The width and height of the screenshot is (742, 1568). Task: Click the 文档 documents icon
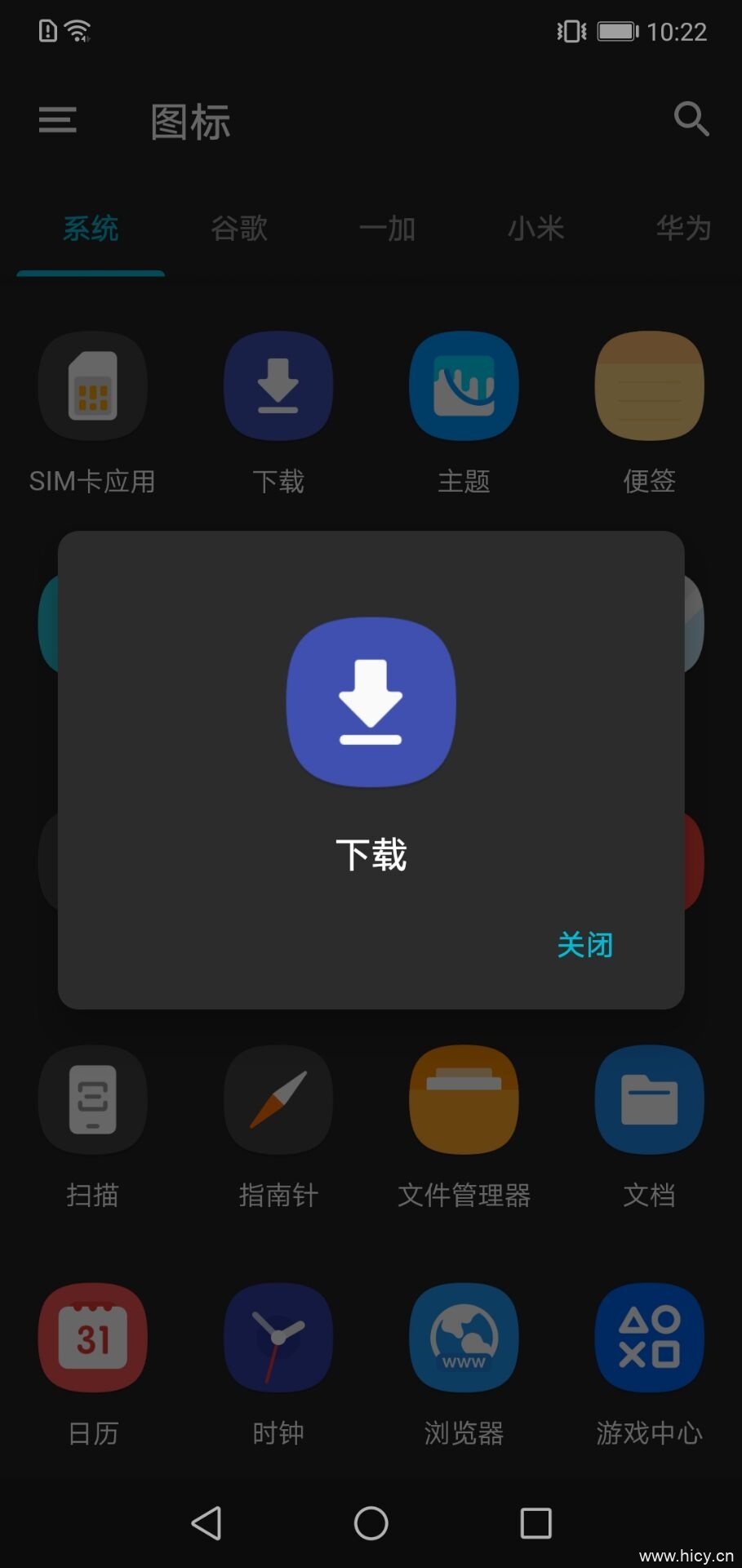(x=648, y=1099)
